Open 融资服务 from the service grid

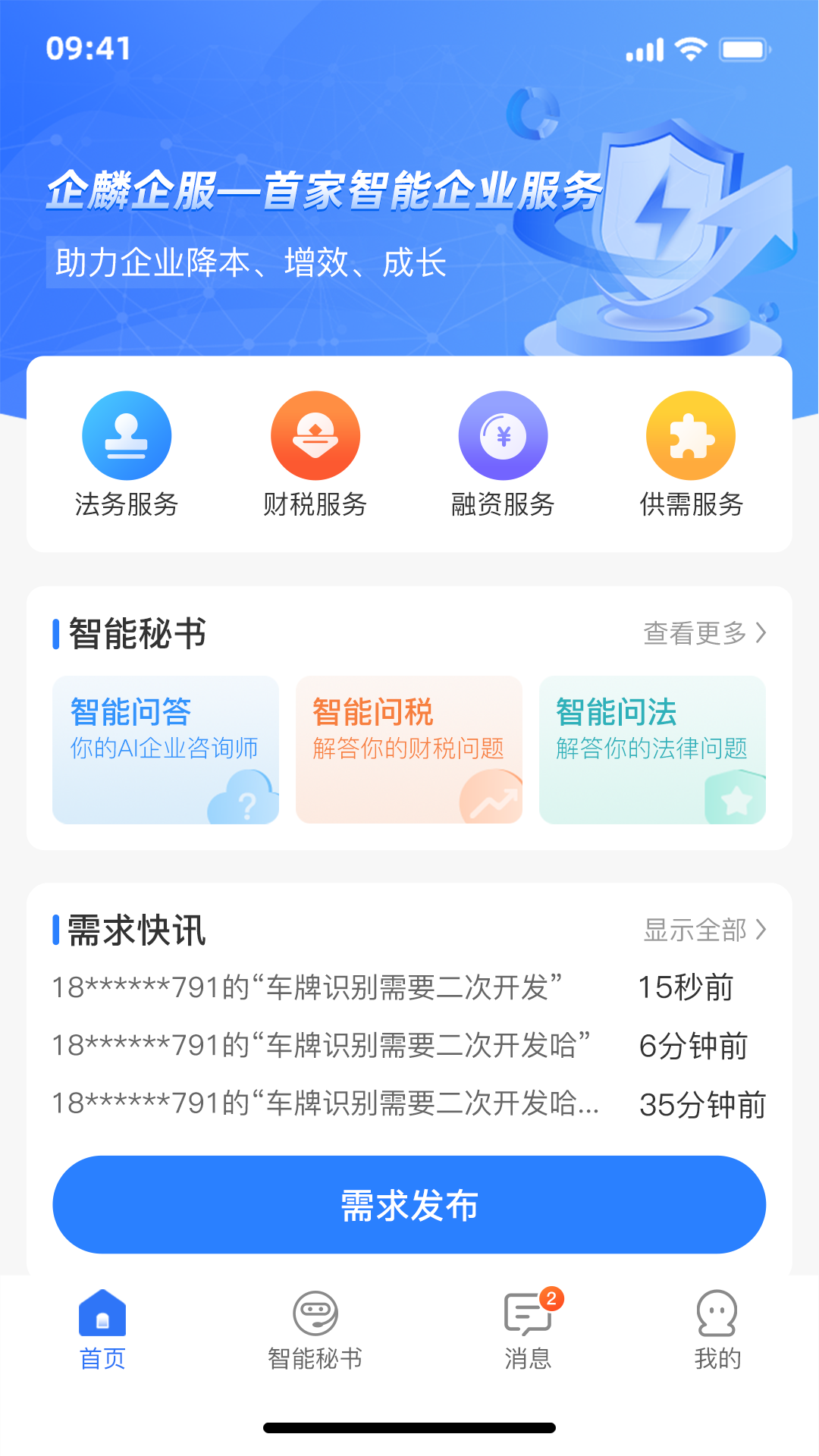click(503, 435)
